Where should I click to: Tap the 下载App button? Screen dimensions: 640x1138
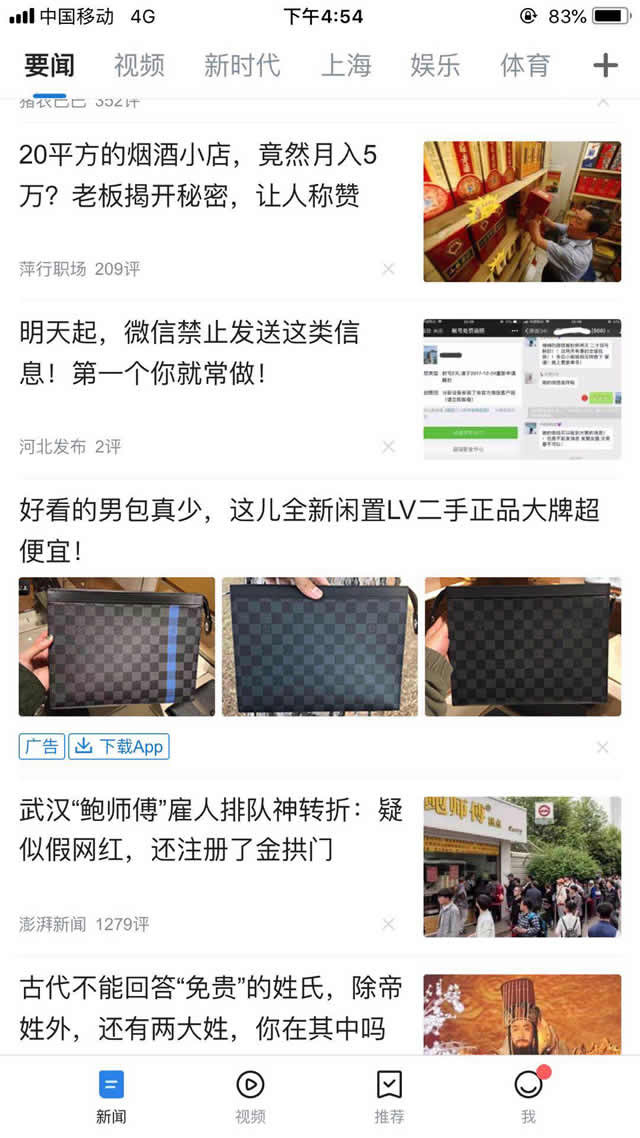tap(119, 746)
